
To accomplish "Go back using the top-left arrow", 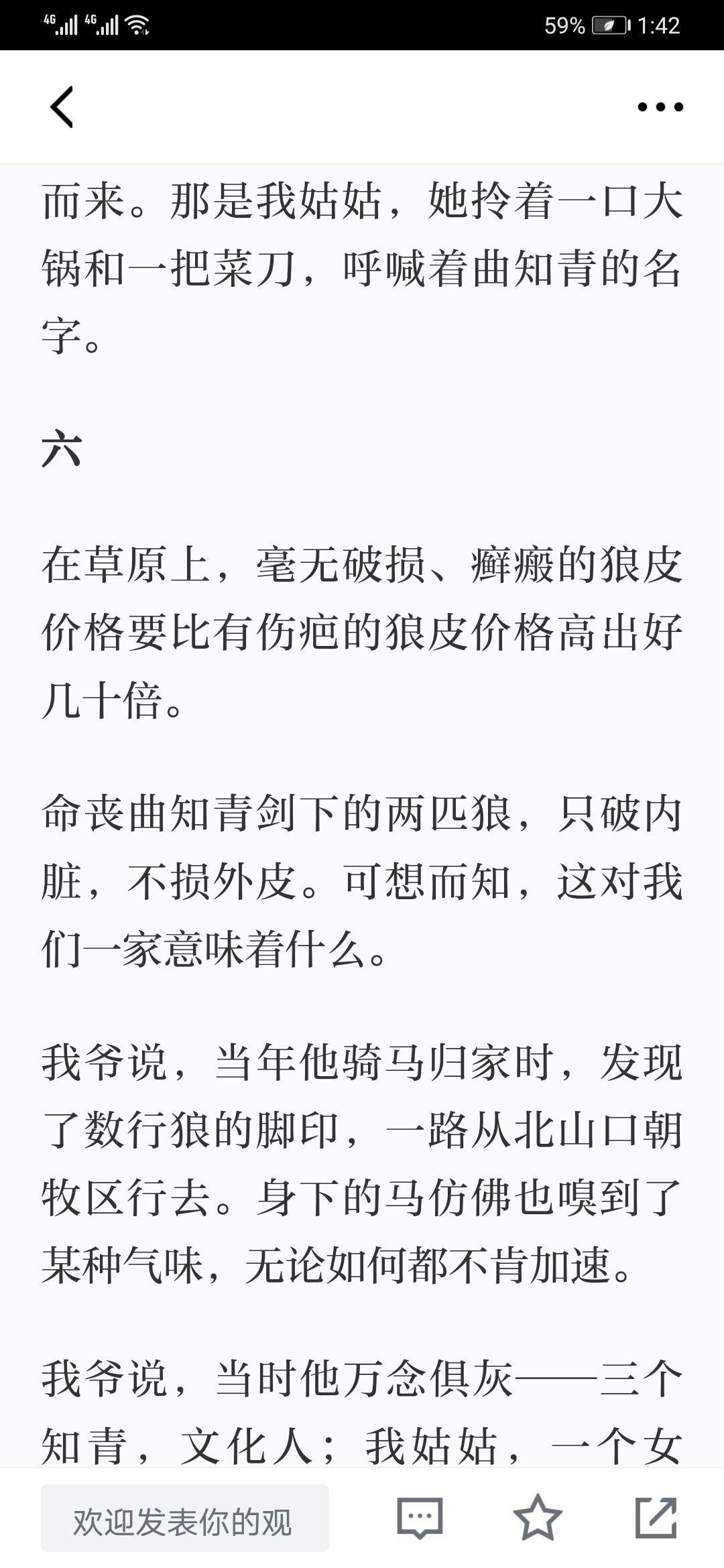I will pos(62,107).
